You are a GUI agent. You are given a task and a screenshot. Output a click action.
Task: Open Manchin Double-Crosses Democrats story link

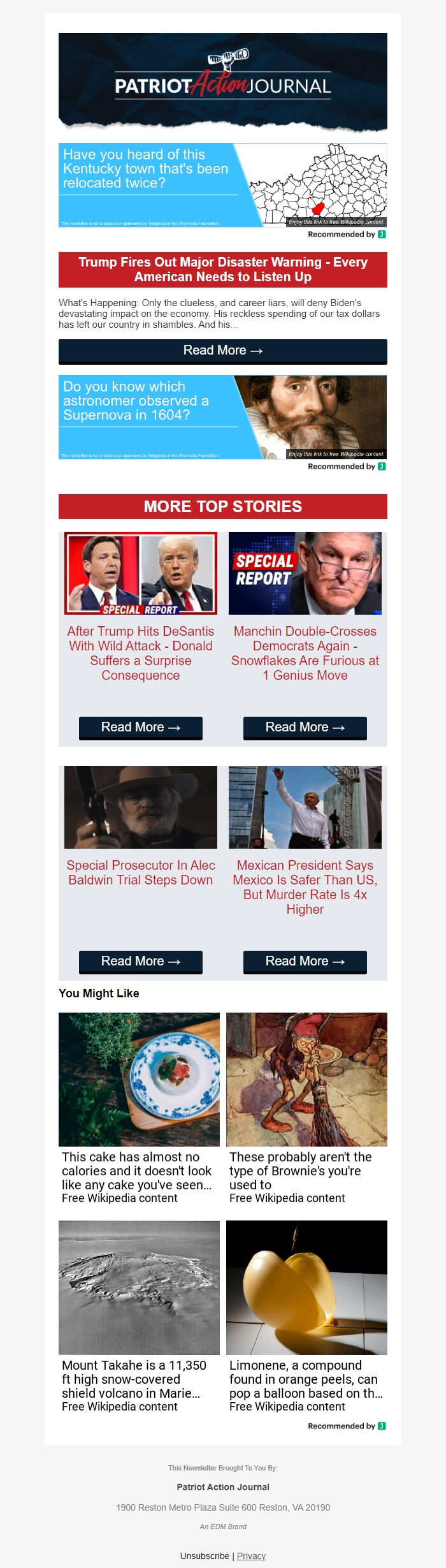point(305,653)
